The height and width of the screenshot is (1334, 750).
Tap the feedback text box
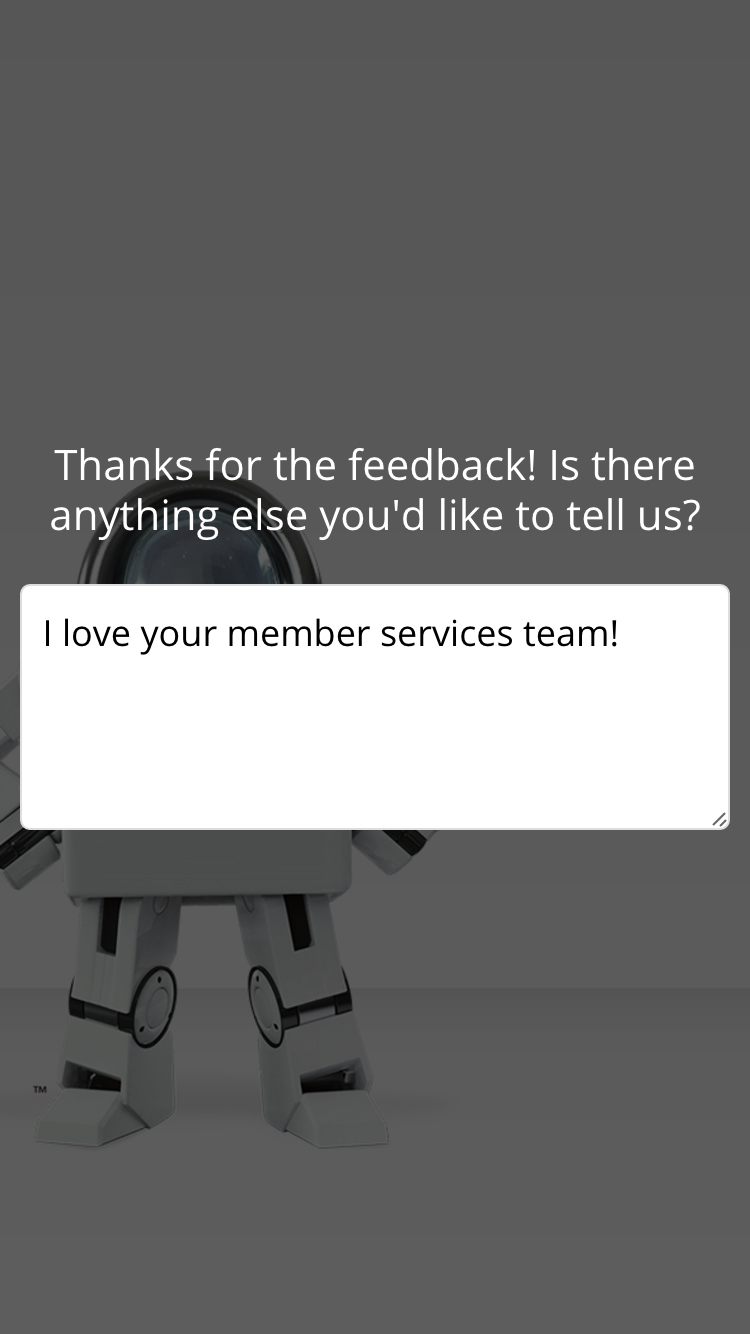pyautogui.click(x=374, y=706)
